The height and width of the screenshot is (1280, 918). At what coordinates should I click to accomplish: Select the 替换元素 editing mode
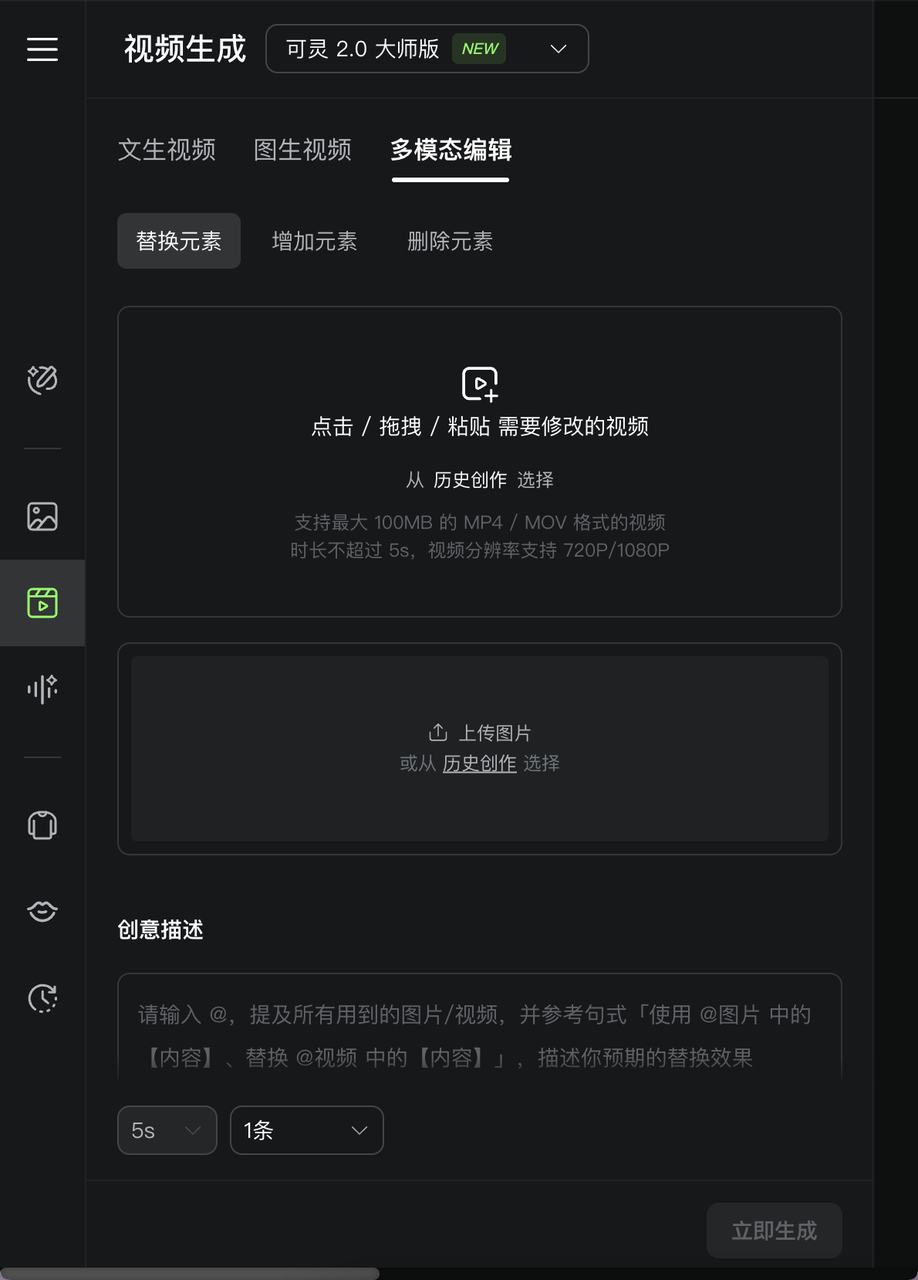(x=178, y=241)
